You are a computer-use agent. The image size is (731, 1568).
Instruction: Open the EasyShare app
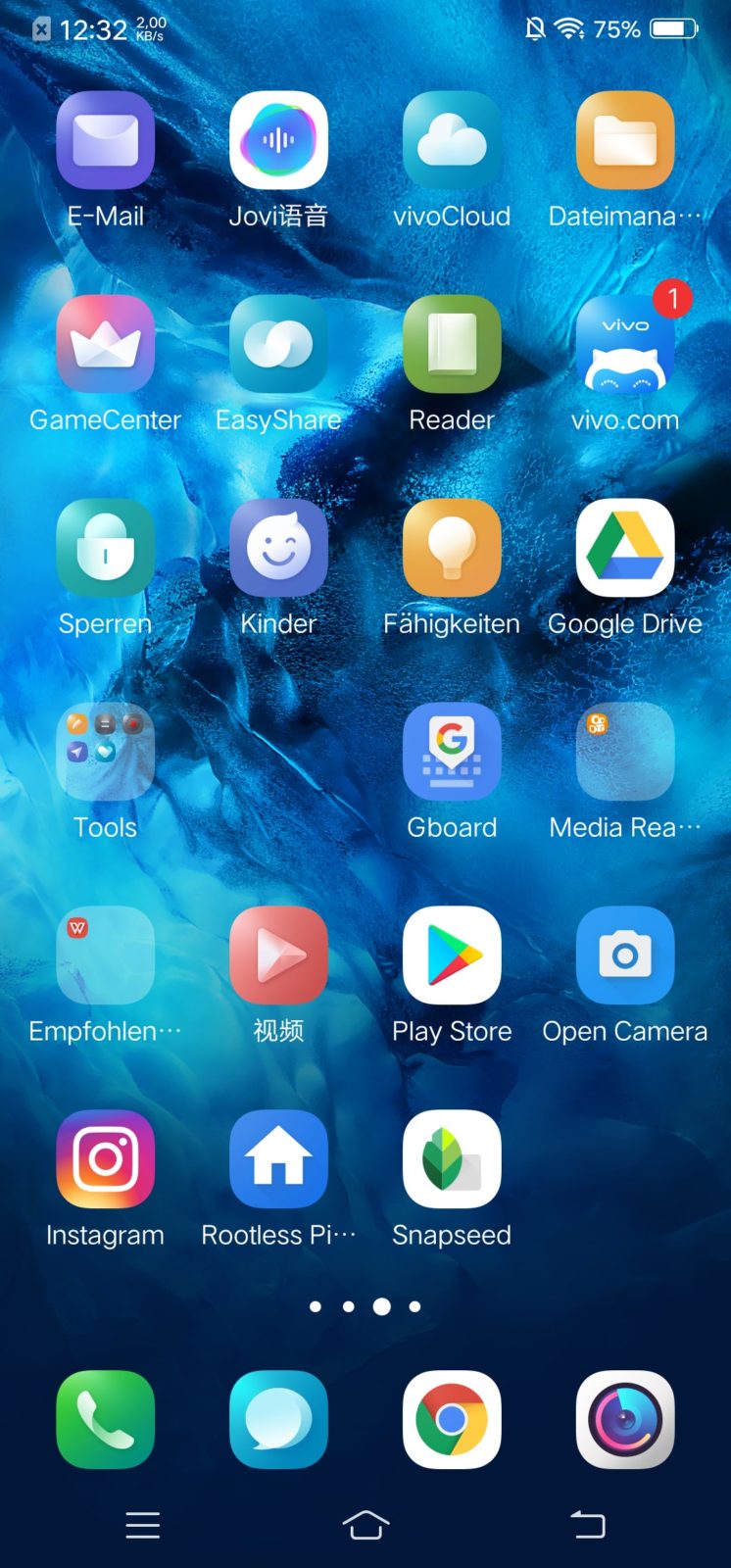278,344
